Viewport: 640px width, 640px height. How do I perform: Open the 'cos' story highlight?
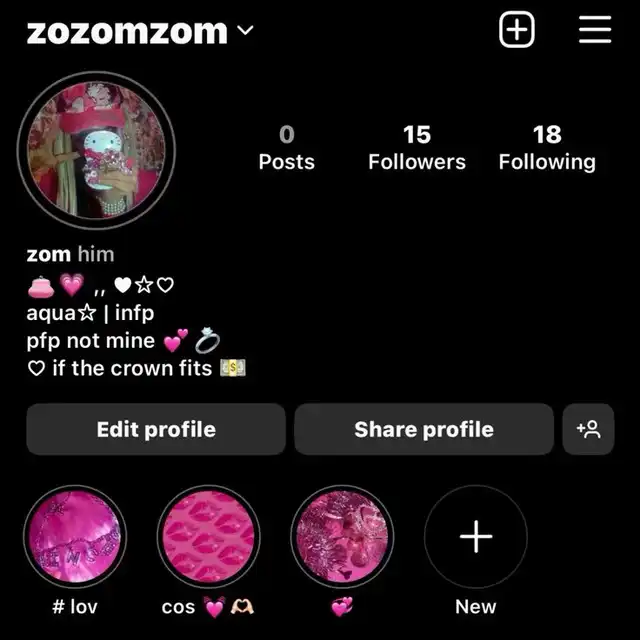pos(208,537)
